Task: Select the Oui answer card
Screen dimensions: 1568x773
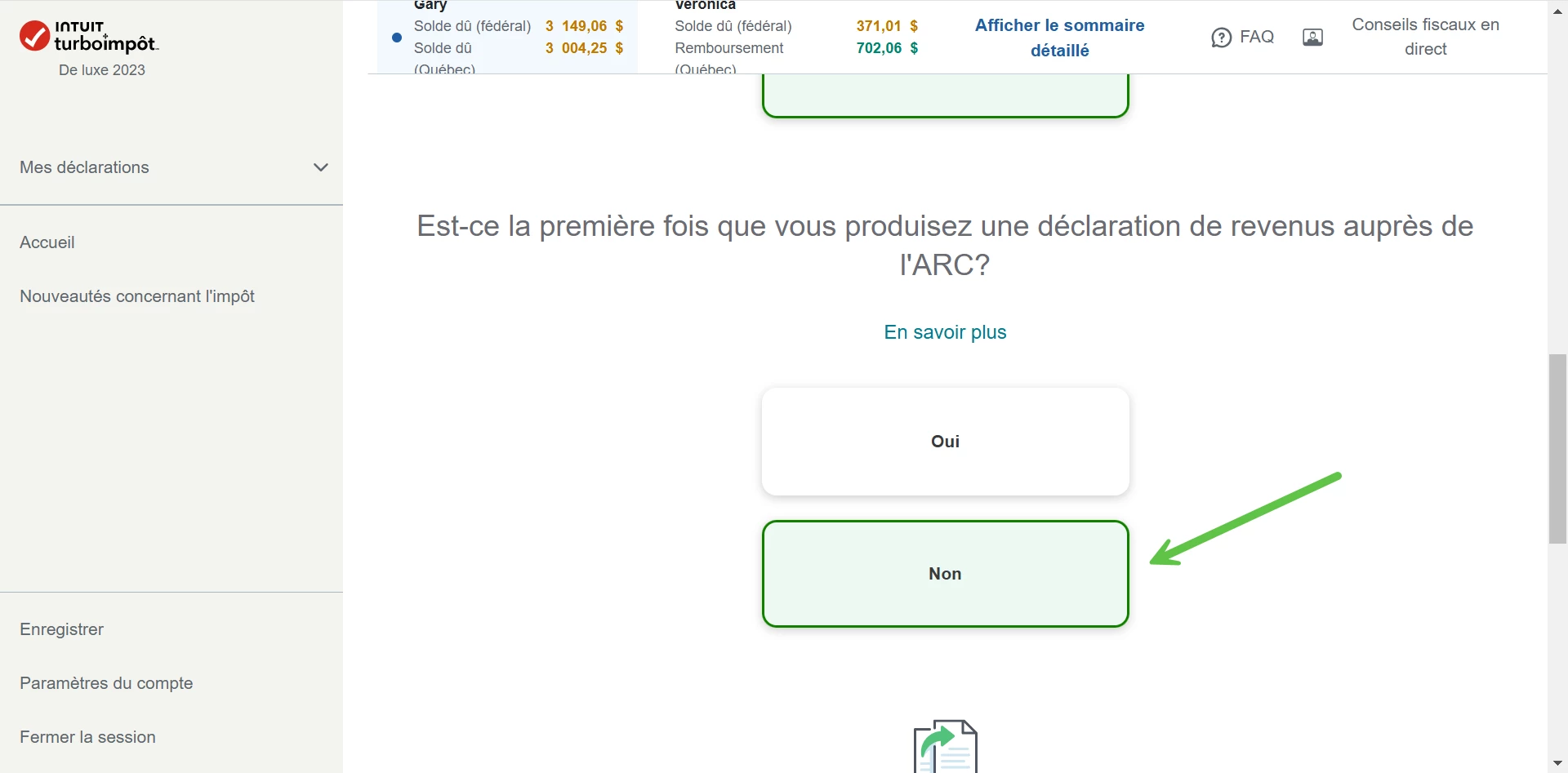Action: (945, 442)
